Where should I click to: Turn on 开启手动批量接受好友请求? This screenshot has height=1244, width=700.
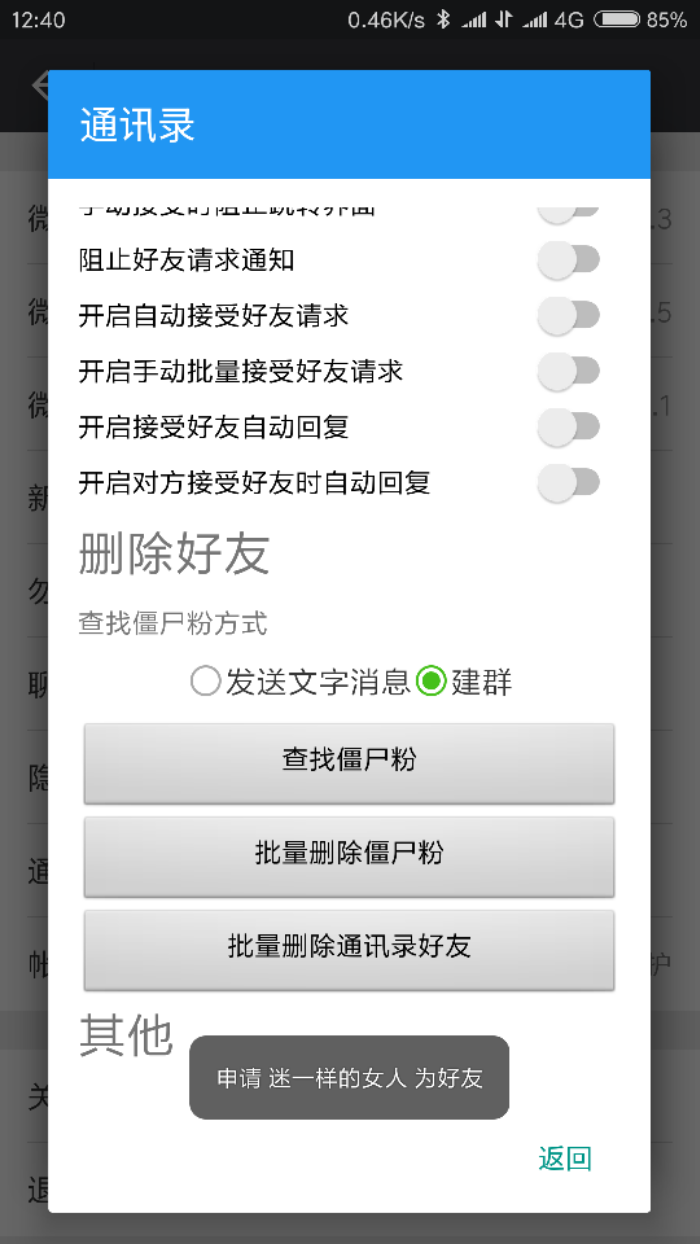[568, 372]
